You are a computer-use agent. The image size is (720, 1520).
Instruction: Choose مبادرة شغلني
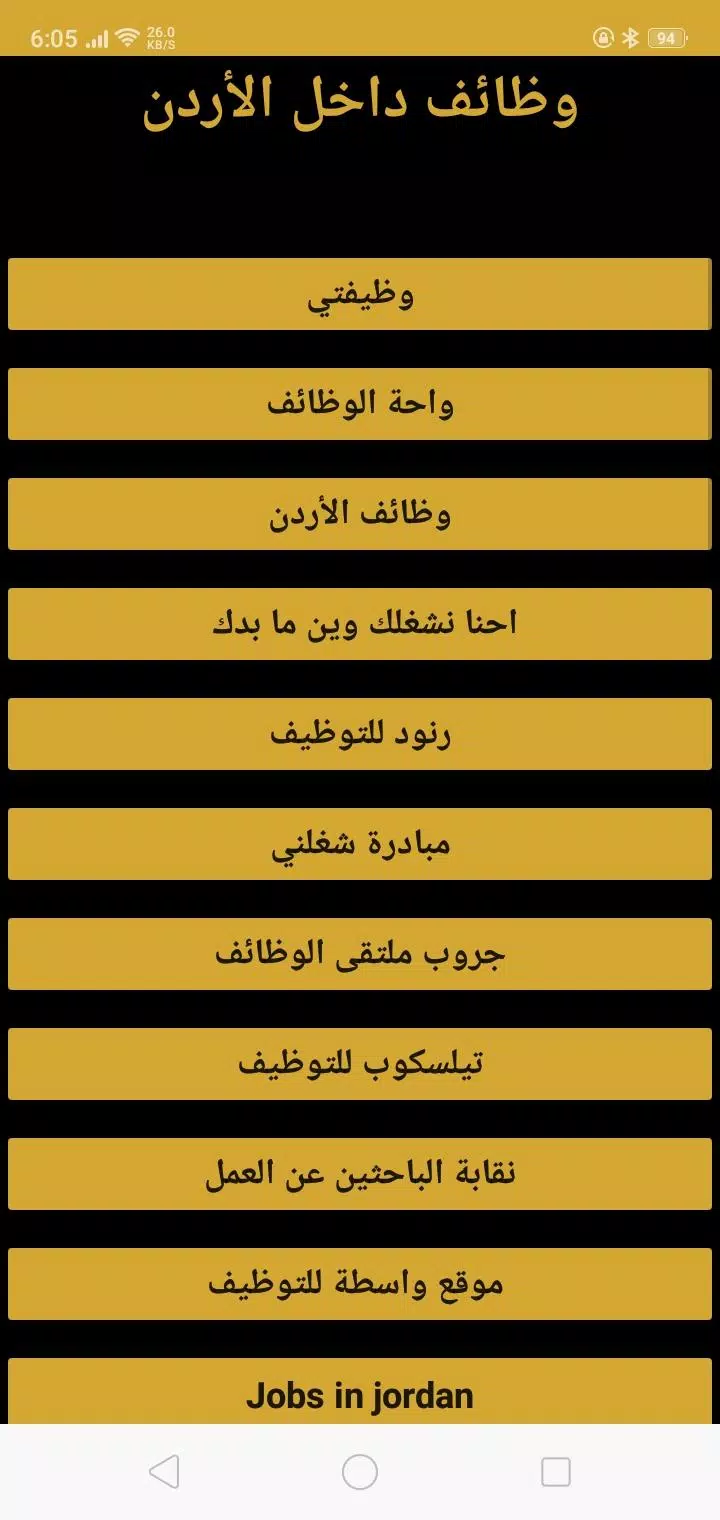[360, 844]
